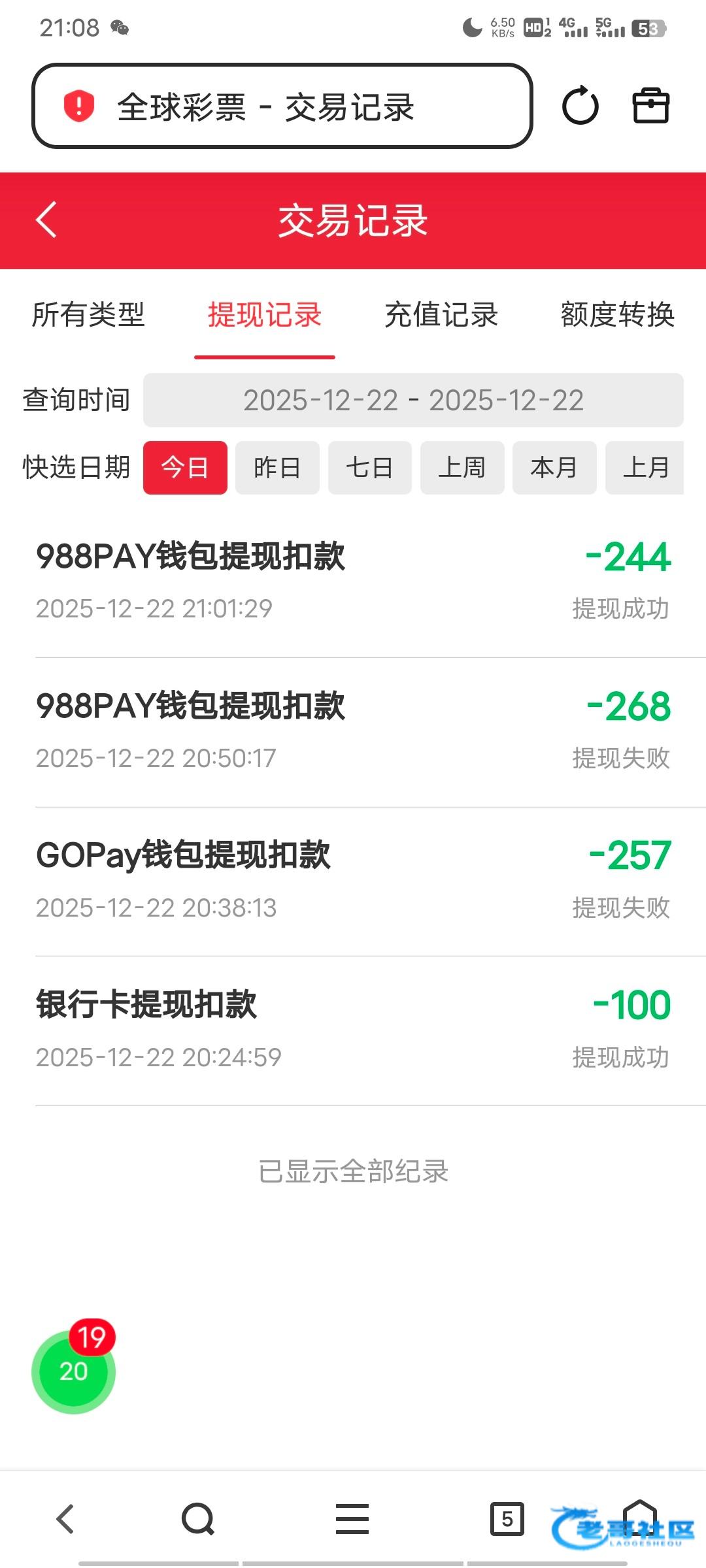Screen dimensions: 706x1568
Task: Show records for 上周
Action: [462, 468]
